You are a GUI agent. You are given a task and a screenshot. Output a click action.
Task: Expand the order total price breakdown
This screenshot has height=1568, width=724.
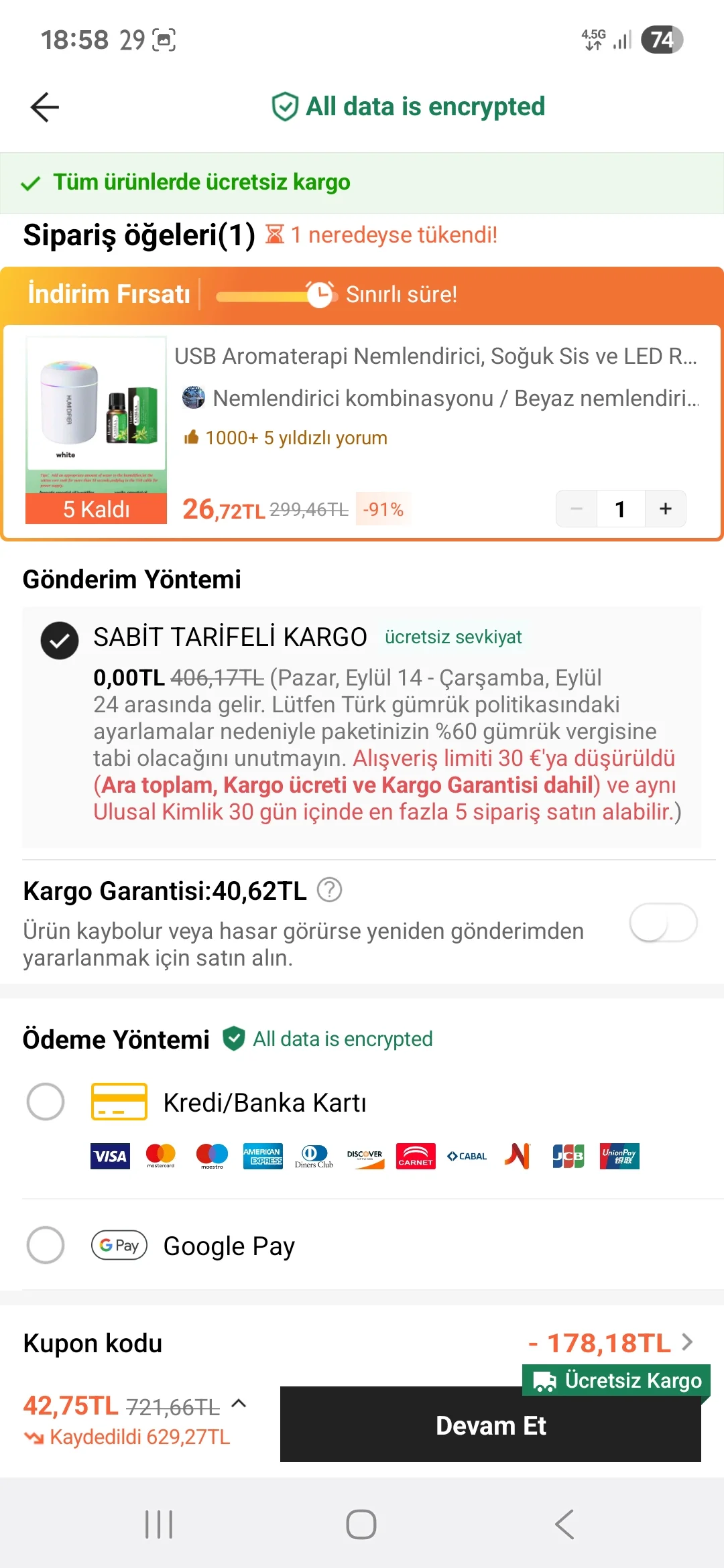239,1403
